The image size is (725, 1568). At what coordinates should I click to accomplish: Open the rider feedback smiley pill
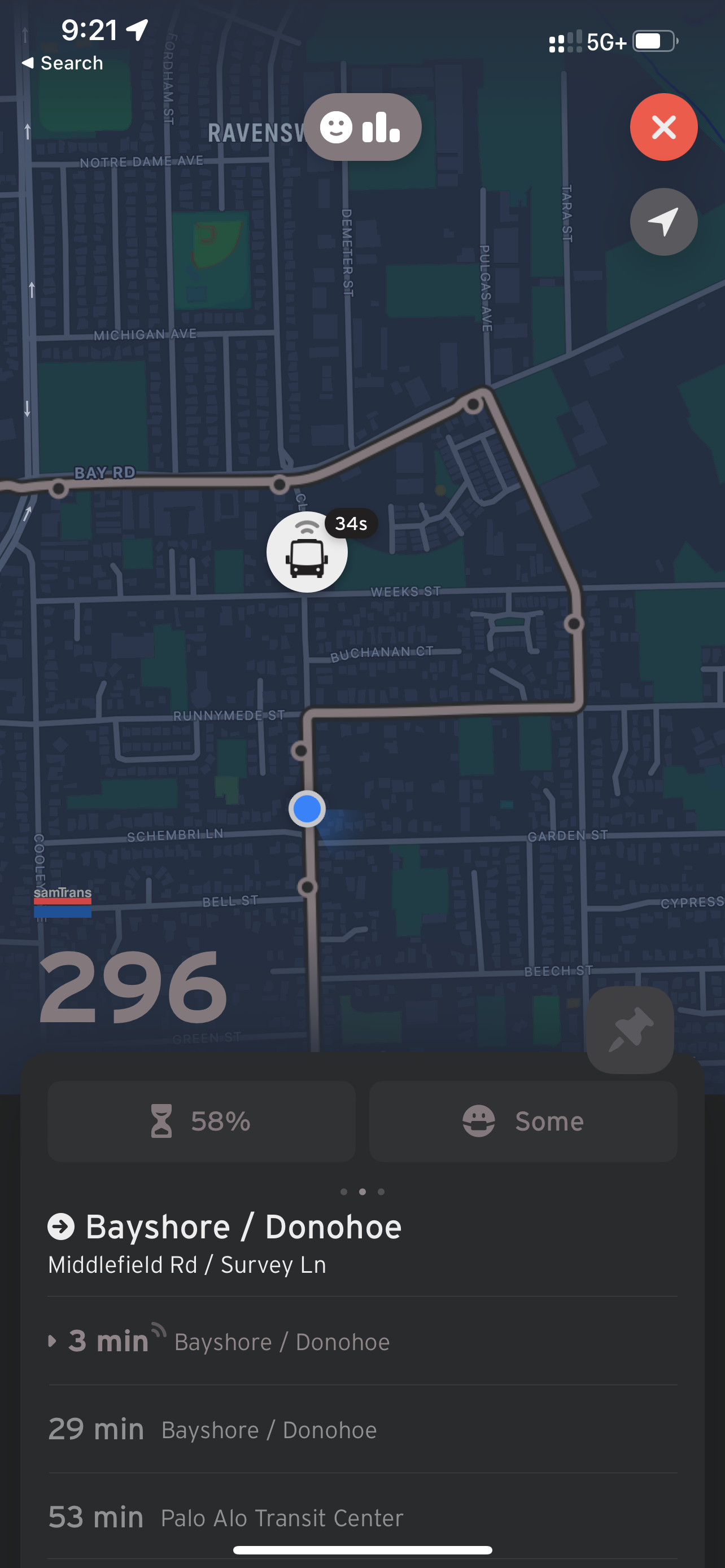coord(362,127)
